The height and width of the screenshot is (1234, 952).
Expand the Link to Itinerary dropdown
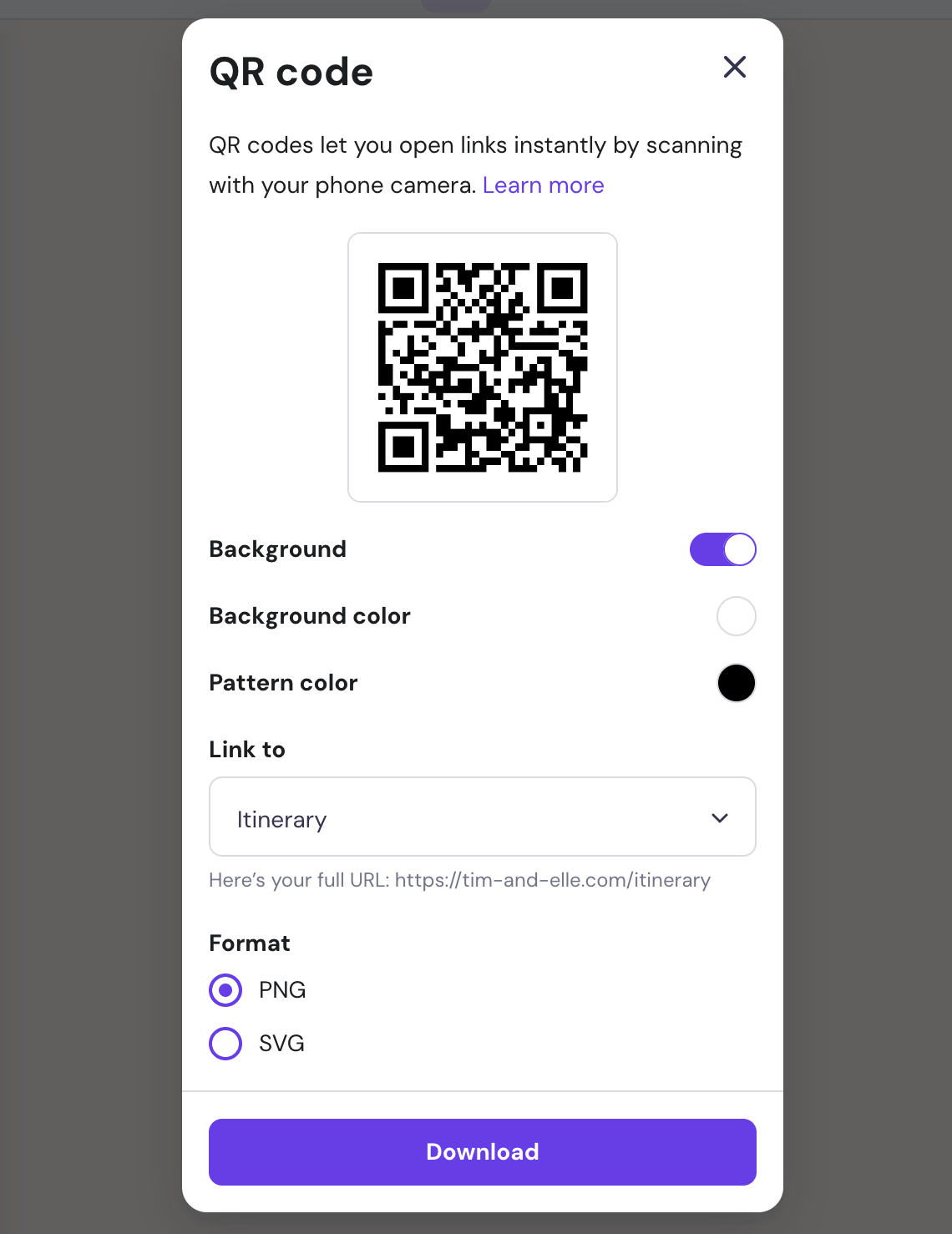(x=482, y=817)
